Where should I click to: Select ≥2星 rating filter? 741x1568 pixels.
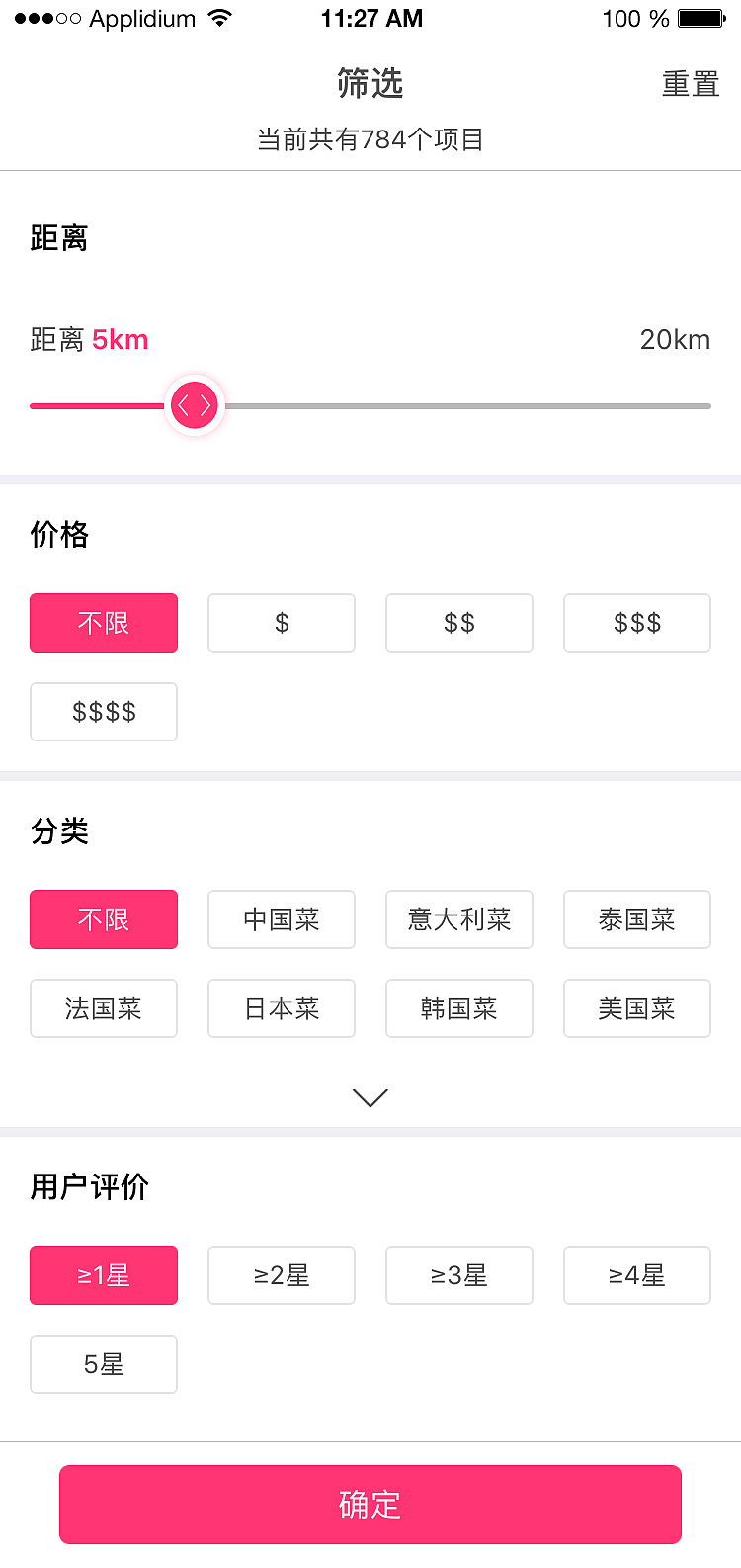point(282,1275)
